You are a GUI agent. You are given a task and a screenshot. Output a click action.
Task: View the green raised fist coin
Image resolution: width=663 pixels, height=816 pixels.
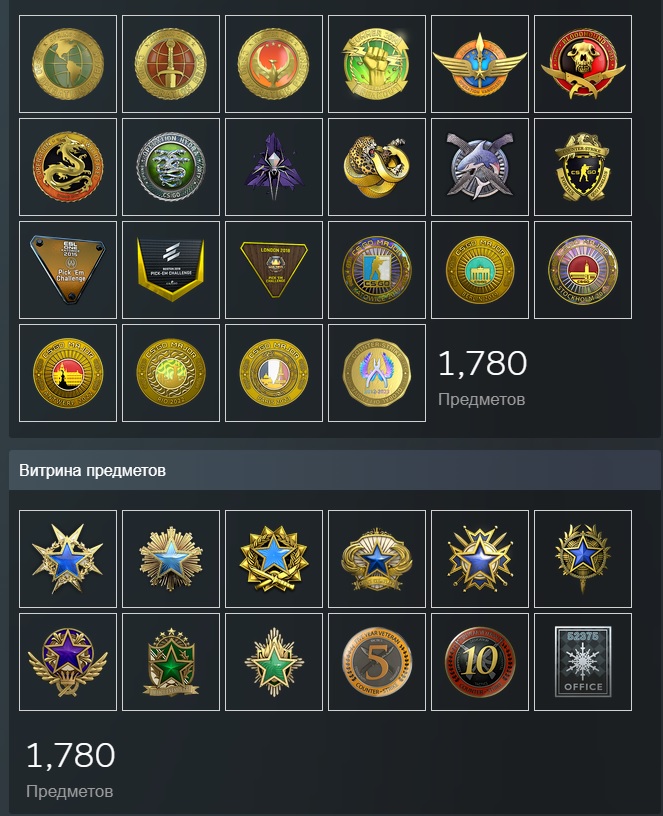click(x=376, y=64)
